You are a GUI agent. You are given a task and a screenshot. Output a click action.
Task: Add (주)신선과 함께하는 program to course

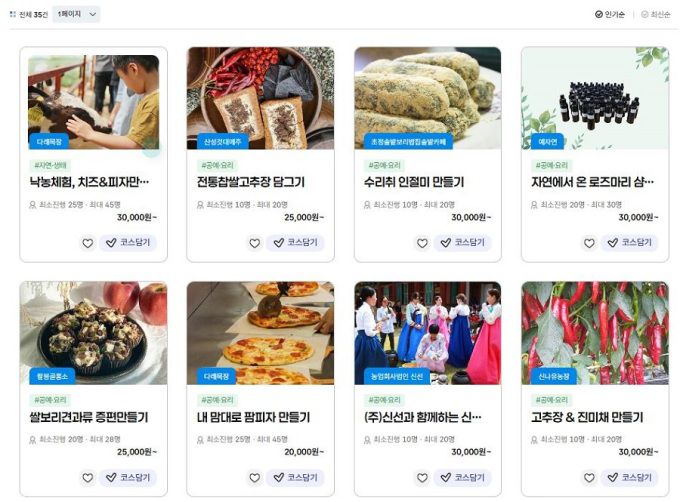[x=462, y=478]
